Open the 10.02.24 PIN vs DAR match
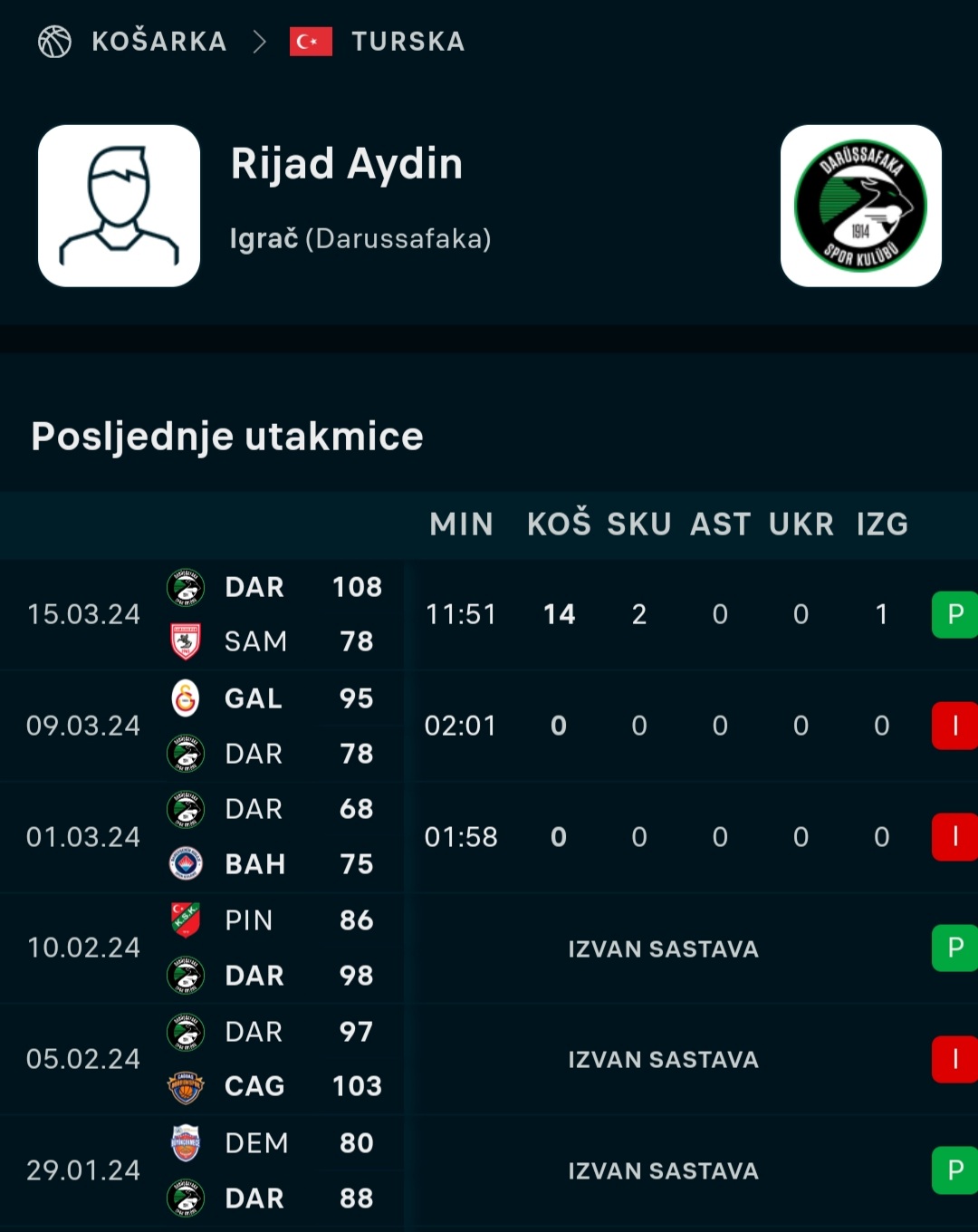 272,948
